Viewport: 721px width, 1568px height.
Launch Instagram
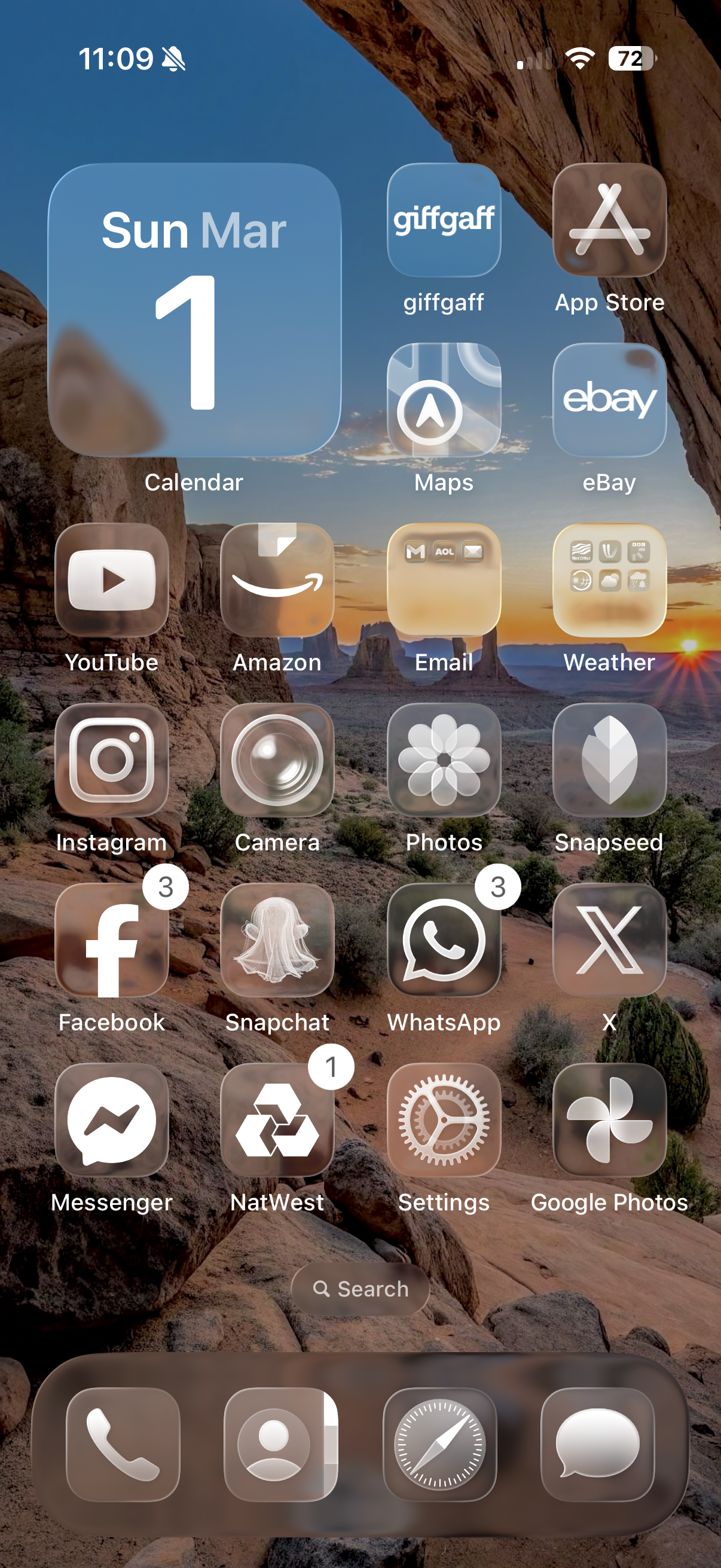pyautogui.click(x=112, y=759)
